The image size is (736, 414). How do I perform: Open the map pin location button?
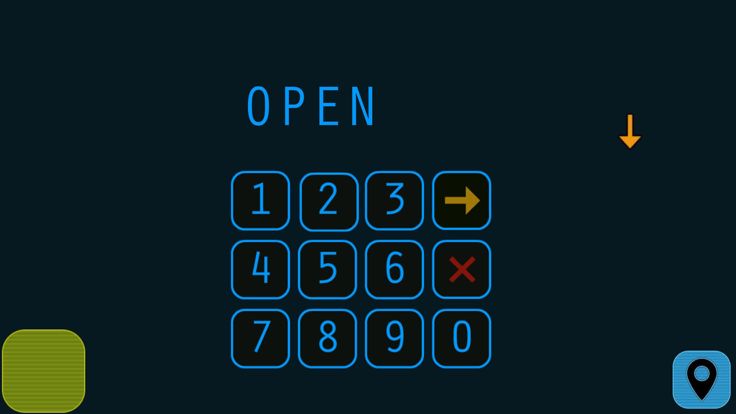701,379
